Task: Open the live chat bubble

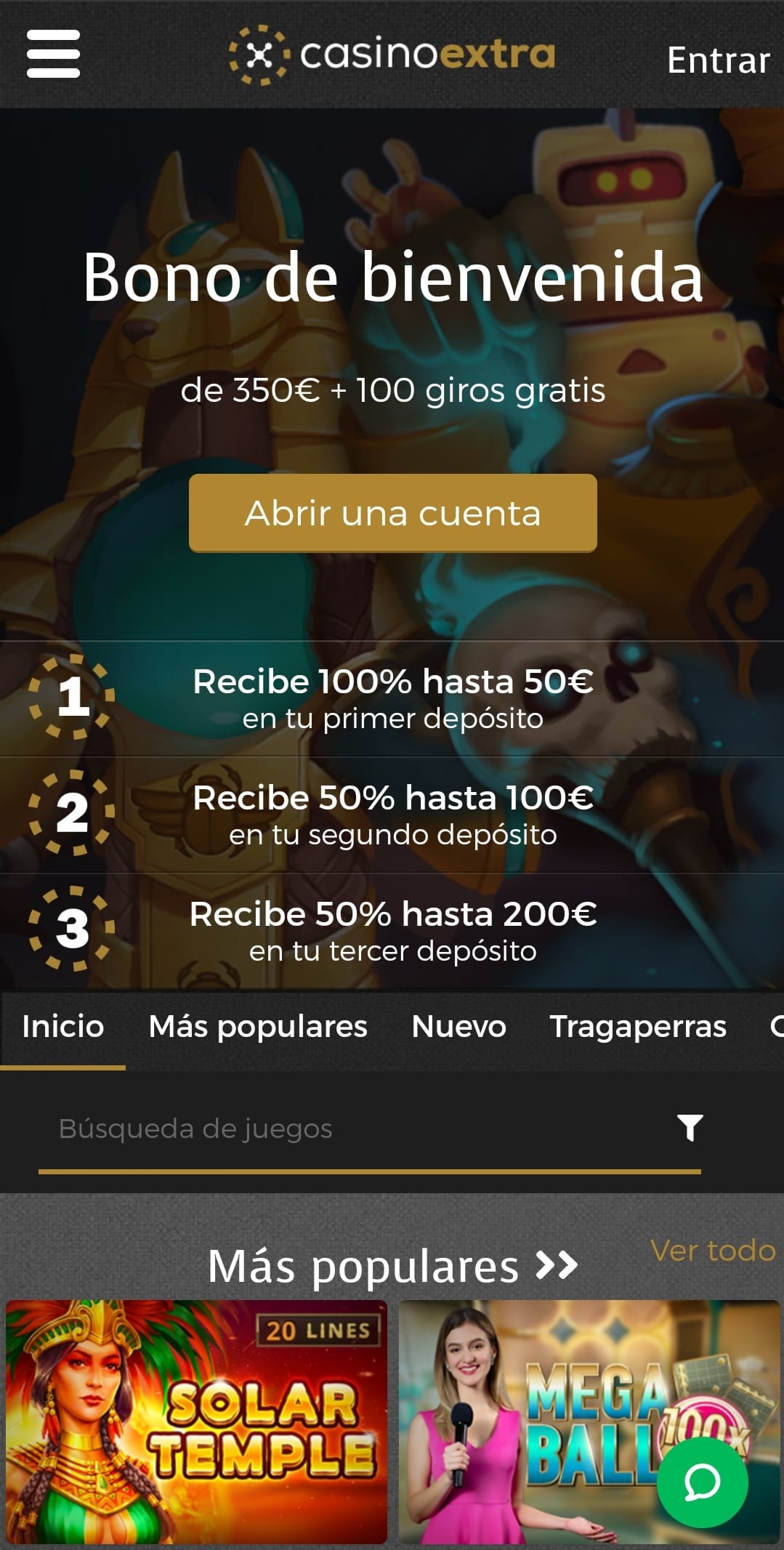Action: 703,1482
